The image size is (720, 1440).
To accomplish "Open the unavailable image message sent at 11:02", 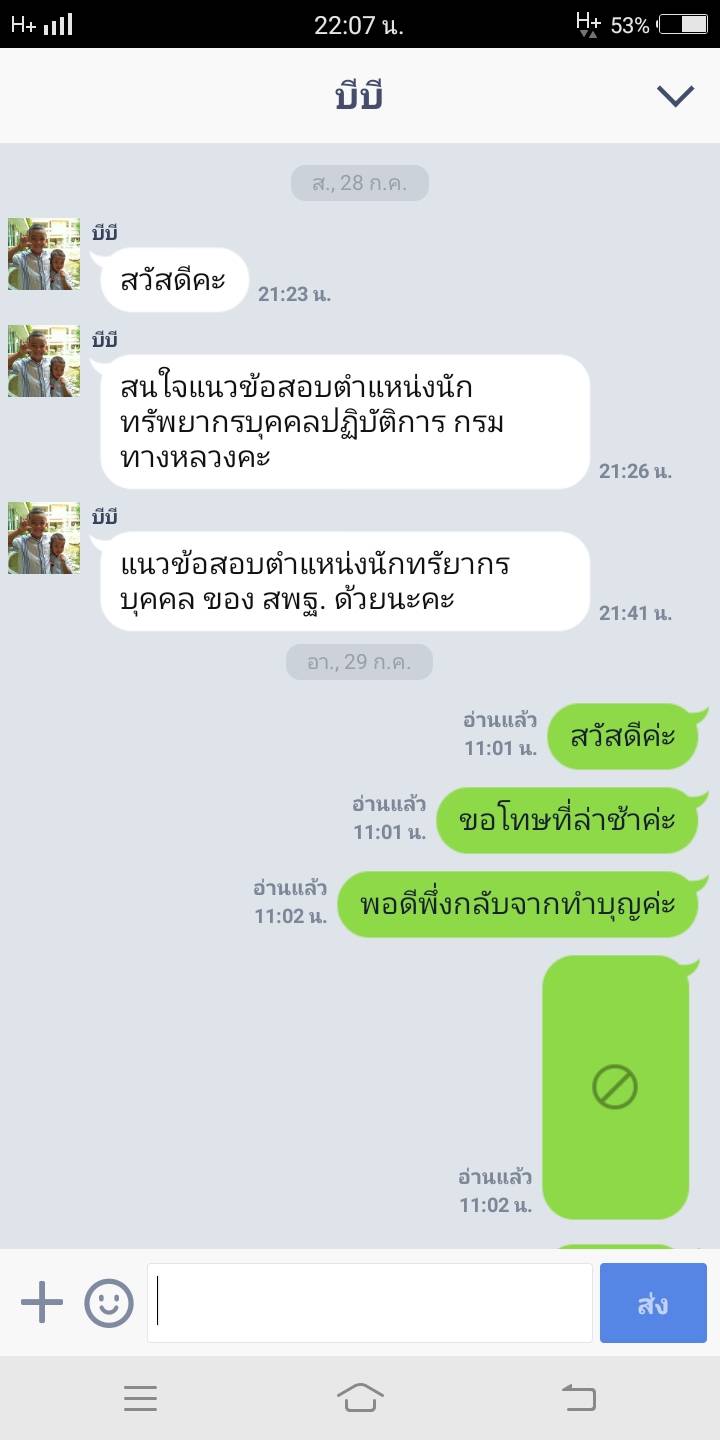I will (615, 1087).
